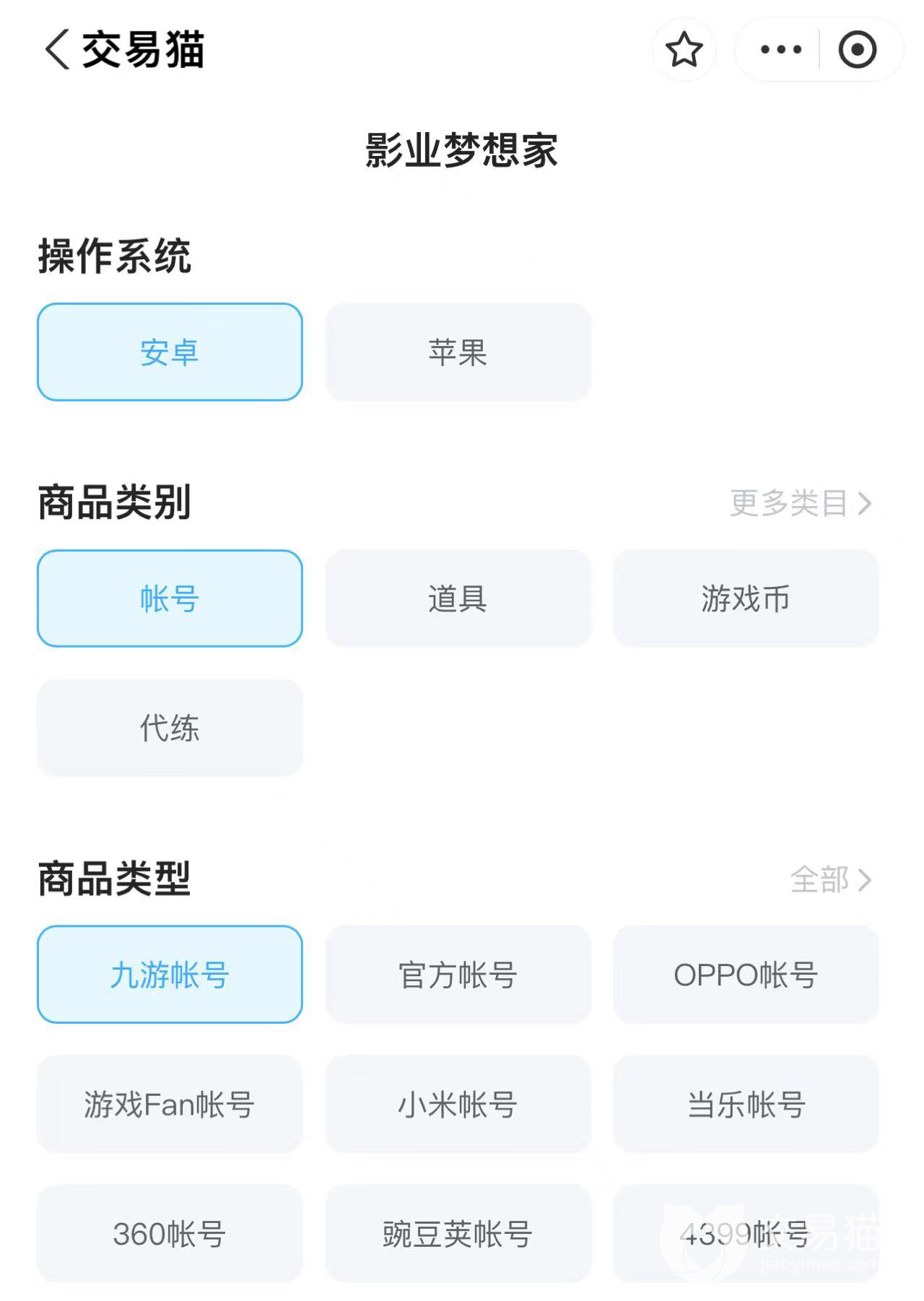924x1301 pixels.
Task: Select the 帐号 category
Action: point(170,599)
